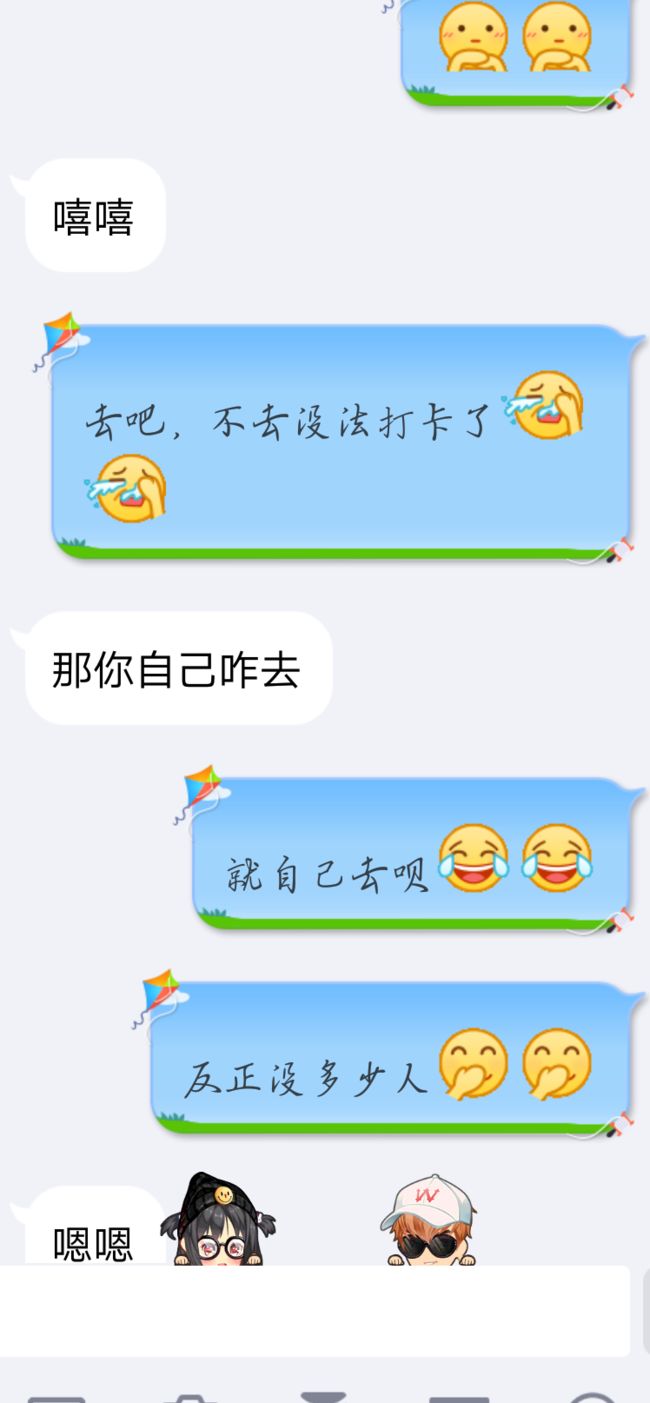Tap the message input box
This screenshot has width=650, height=1403.
[314, 1310]
